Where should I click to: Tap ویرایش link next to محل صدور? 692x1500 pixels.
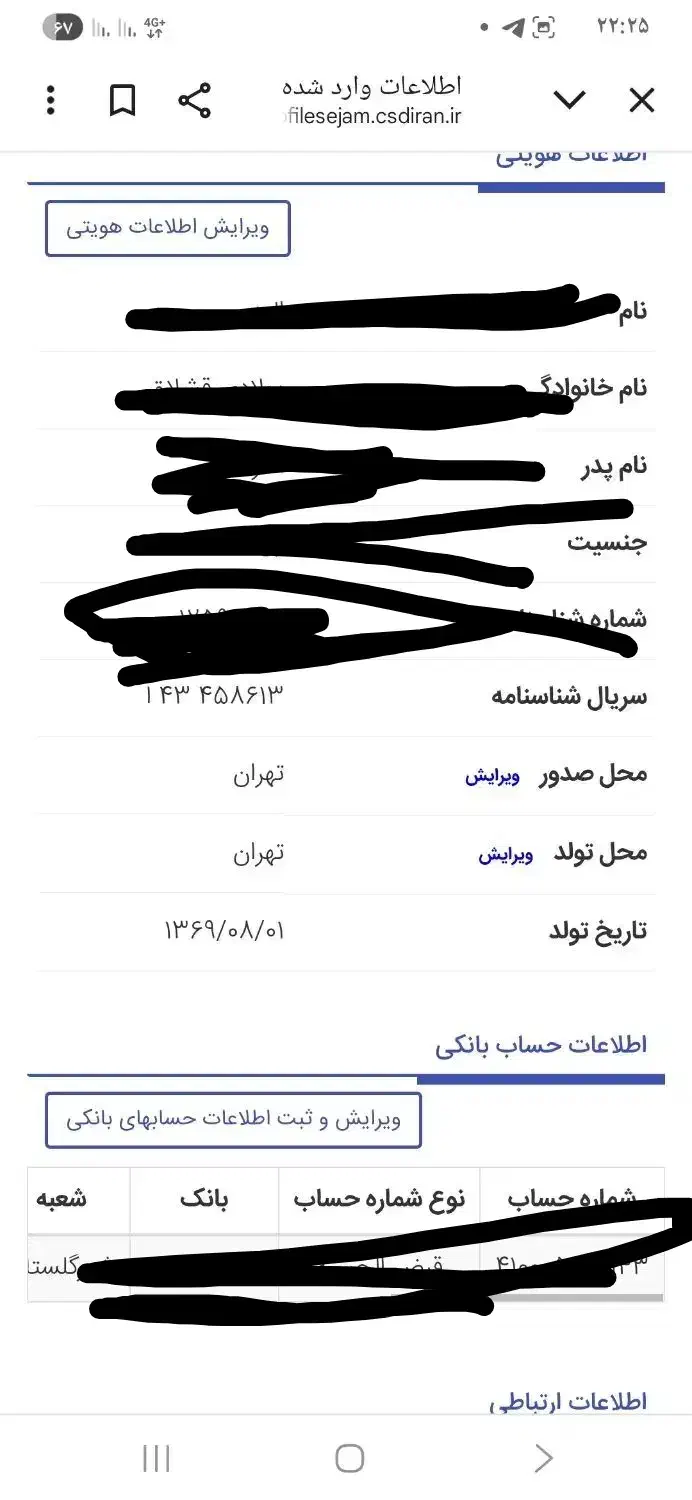(492, 777)
